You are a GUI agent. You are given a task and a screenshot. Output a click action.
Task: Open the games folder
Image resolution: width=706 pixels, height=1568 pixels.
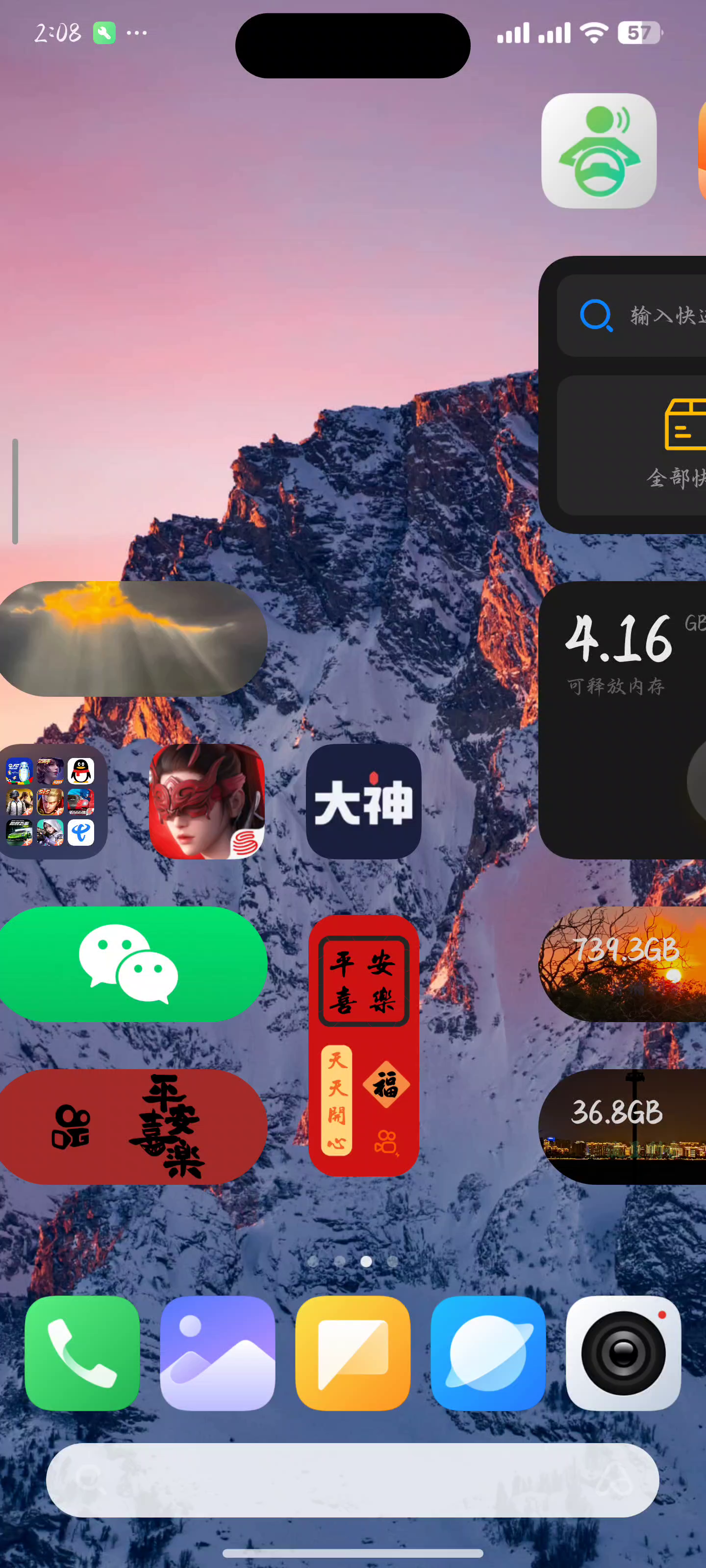pos(51,801)
